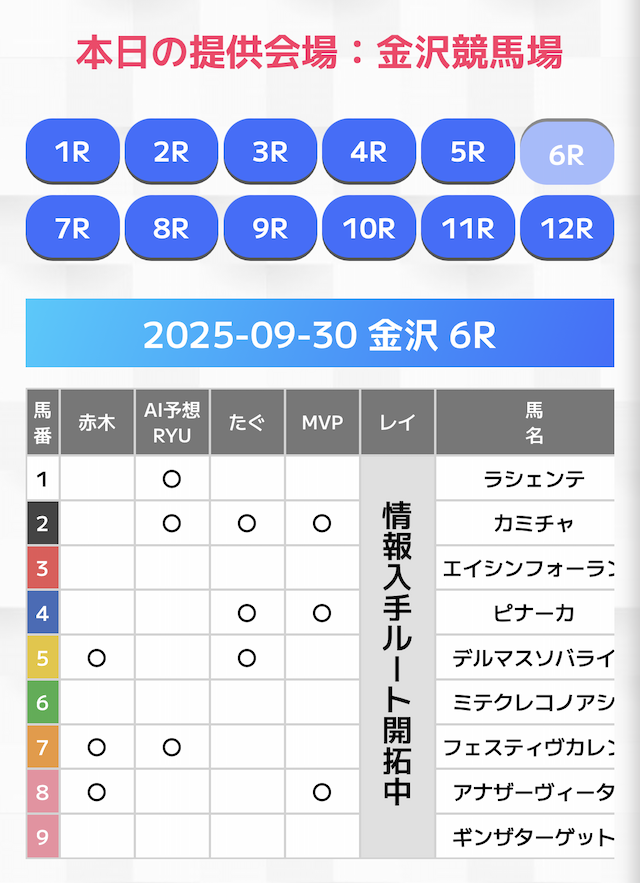Switch to race 7R
The height and width of the screenshot is (883, 640).
[73, 228]
